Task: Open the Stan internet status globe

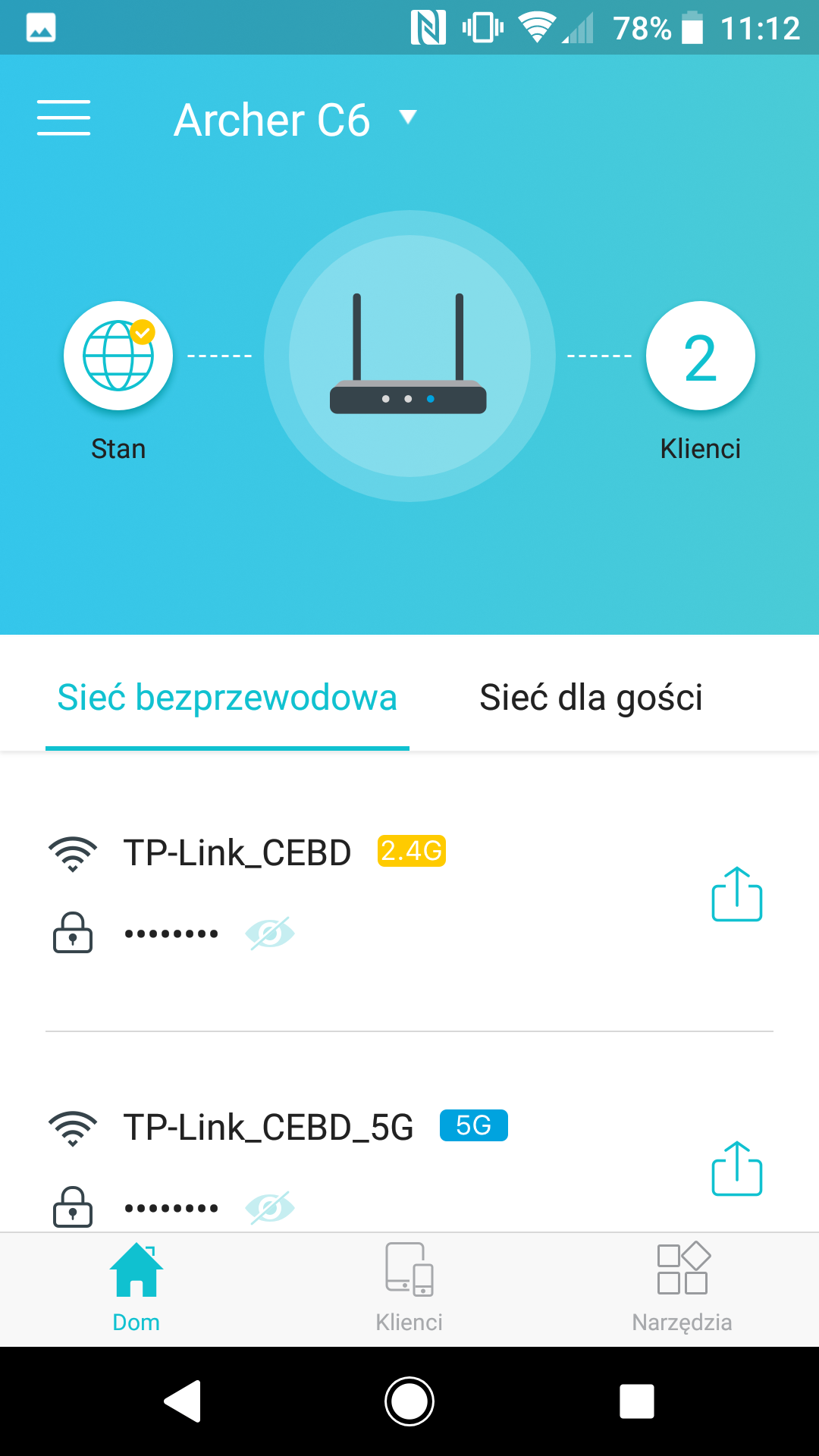Action: pos(118,356)
